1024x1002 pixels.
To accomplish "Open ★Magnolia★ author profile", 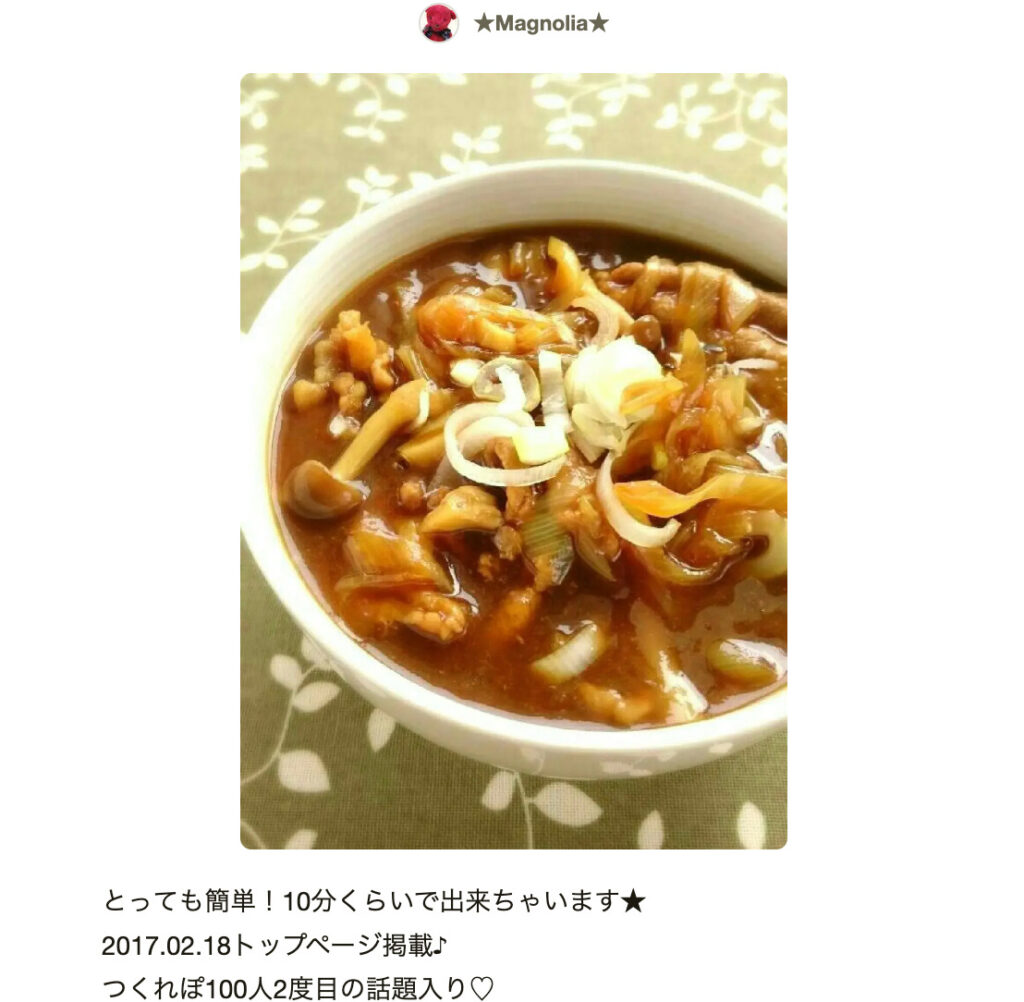I will (540, 23).
